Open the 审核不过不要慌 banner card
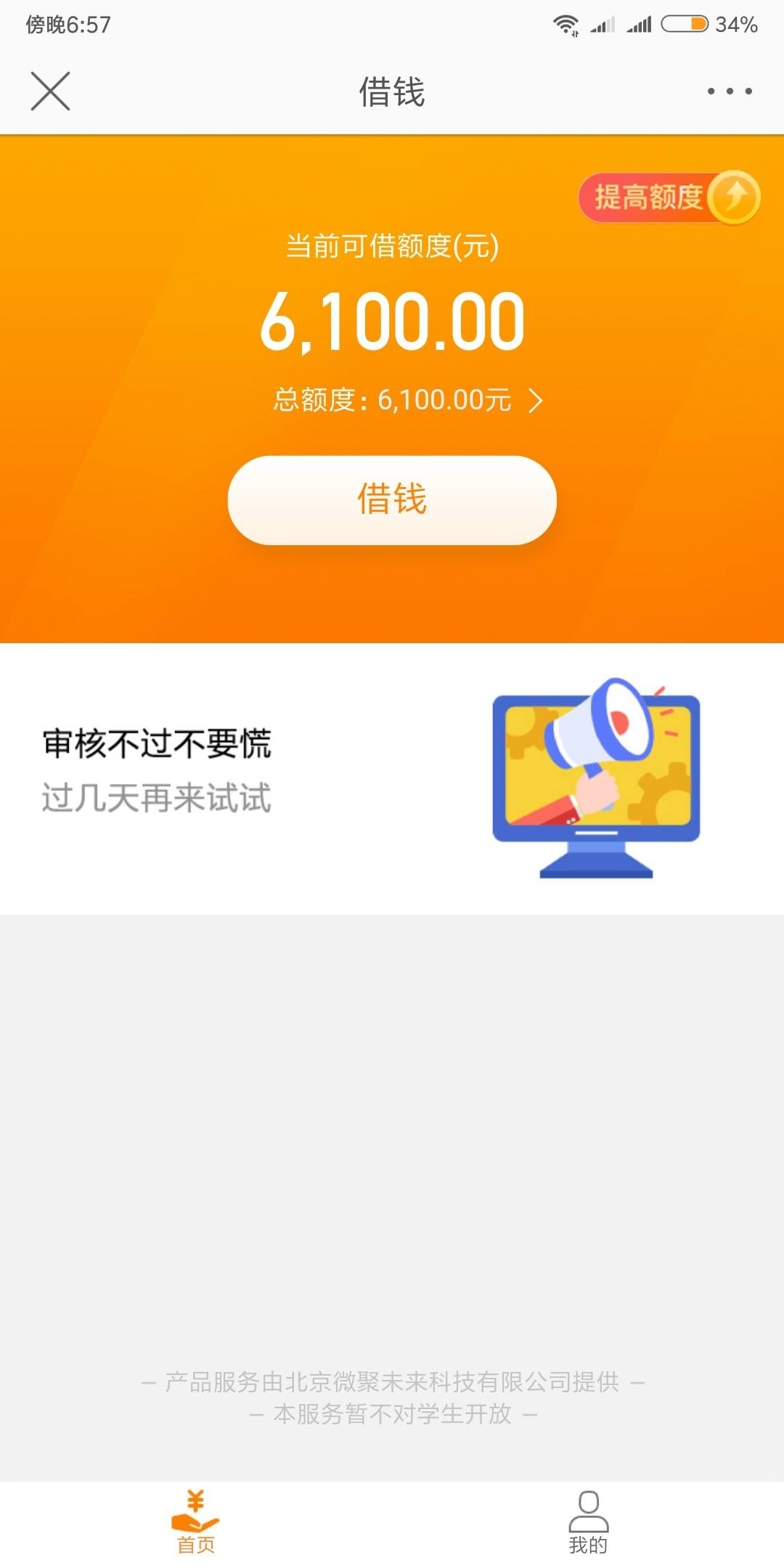 (392, 779)
